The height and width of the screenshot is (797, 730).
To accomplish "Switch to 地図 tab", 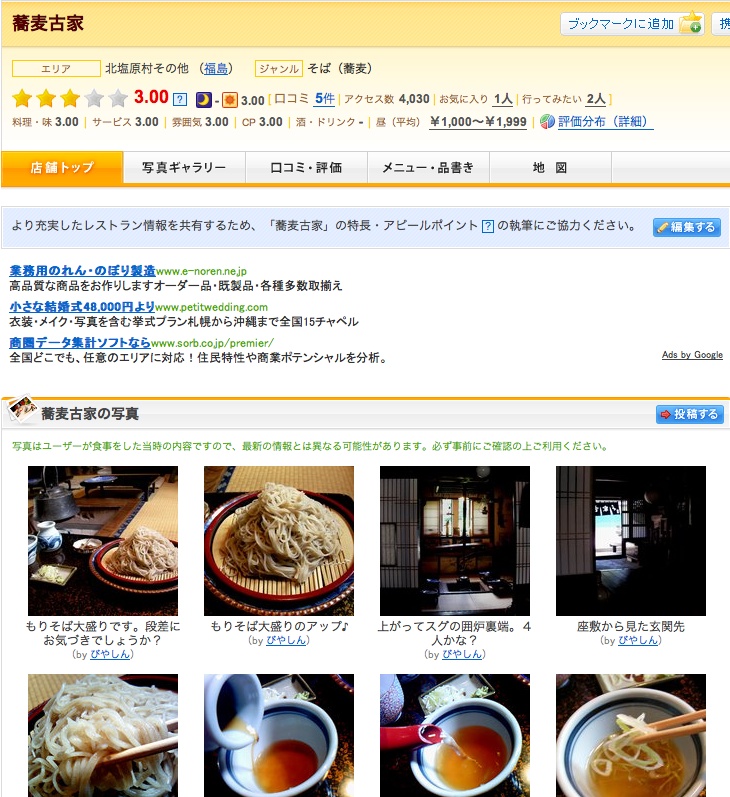I will click(x=550, y=168).
